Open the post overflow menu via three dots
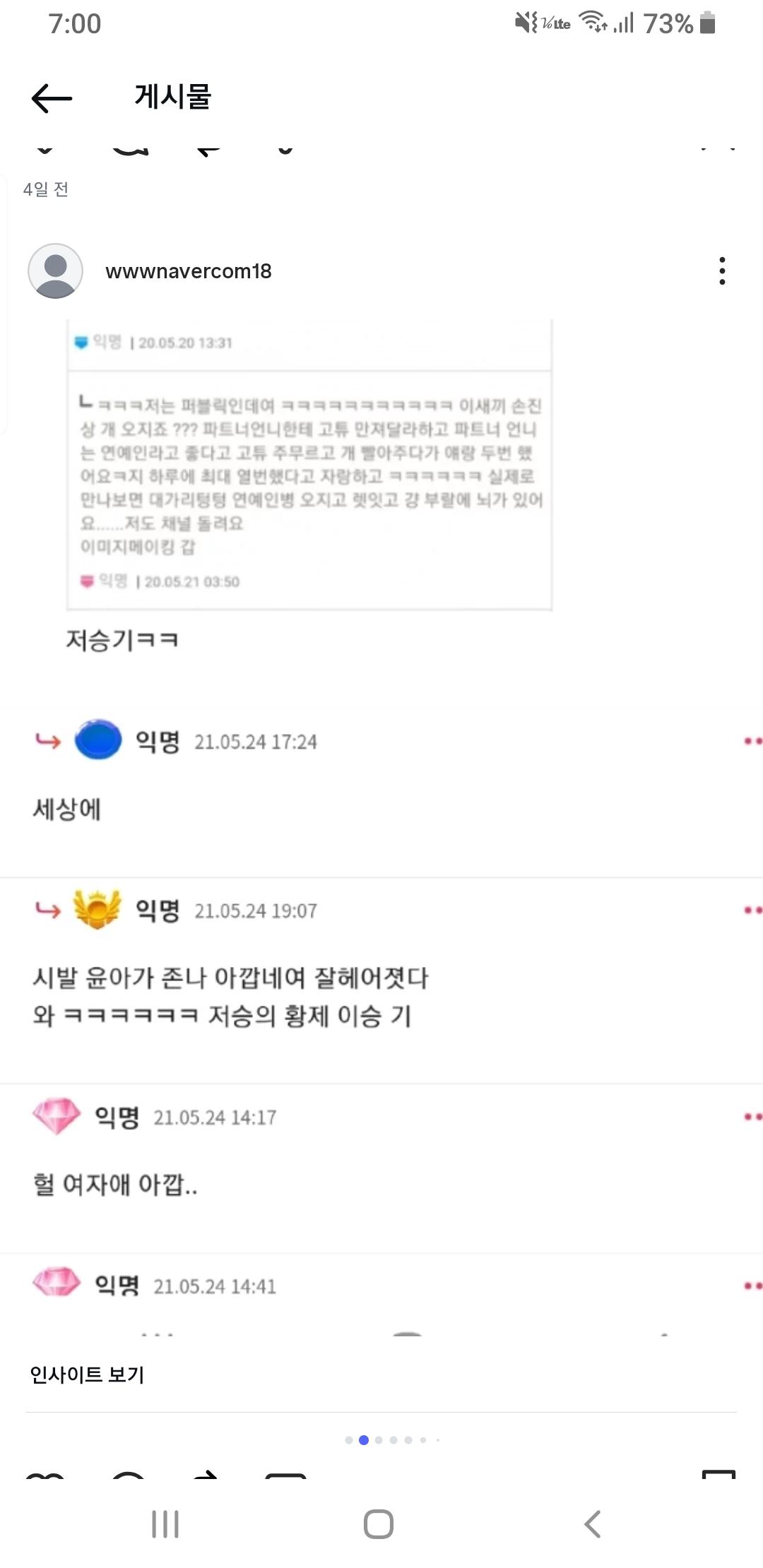Viewport: 763px width, 1568px height. pyautogui.click(x=722, y=271)
